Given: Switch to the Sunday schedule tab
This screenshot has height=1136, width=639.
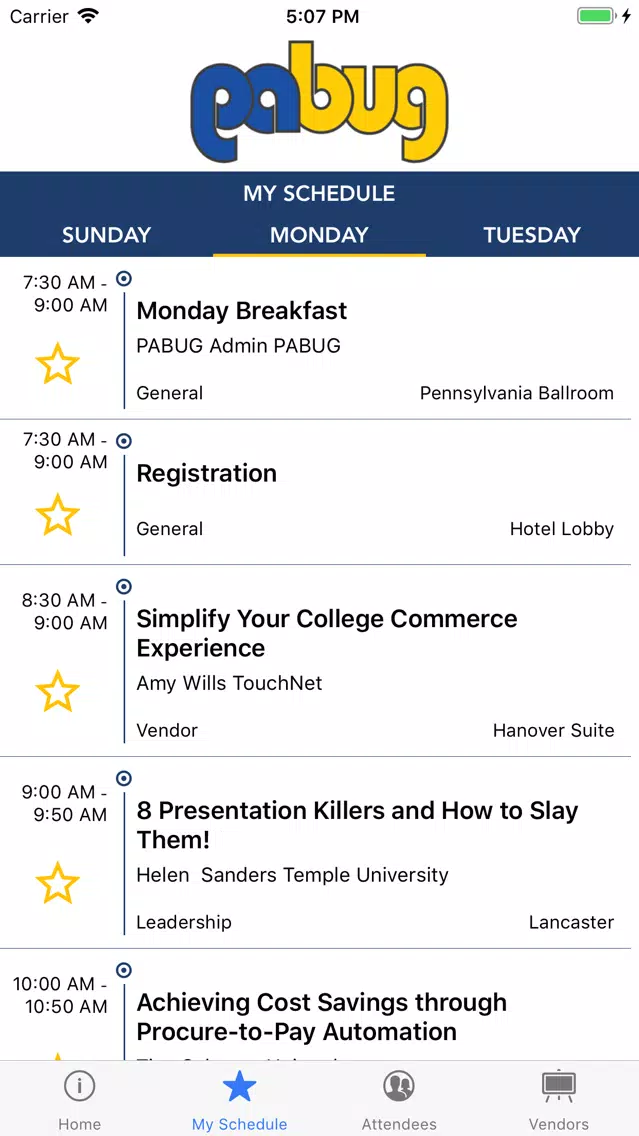Looking at the screenshot, I should (x=106, y=235).
